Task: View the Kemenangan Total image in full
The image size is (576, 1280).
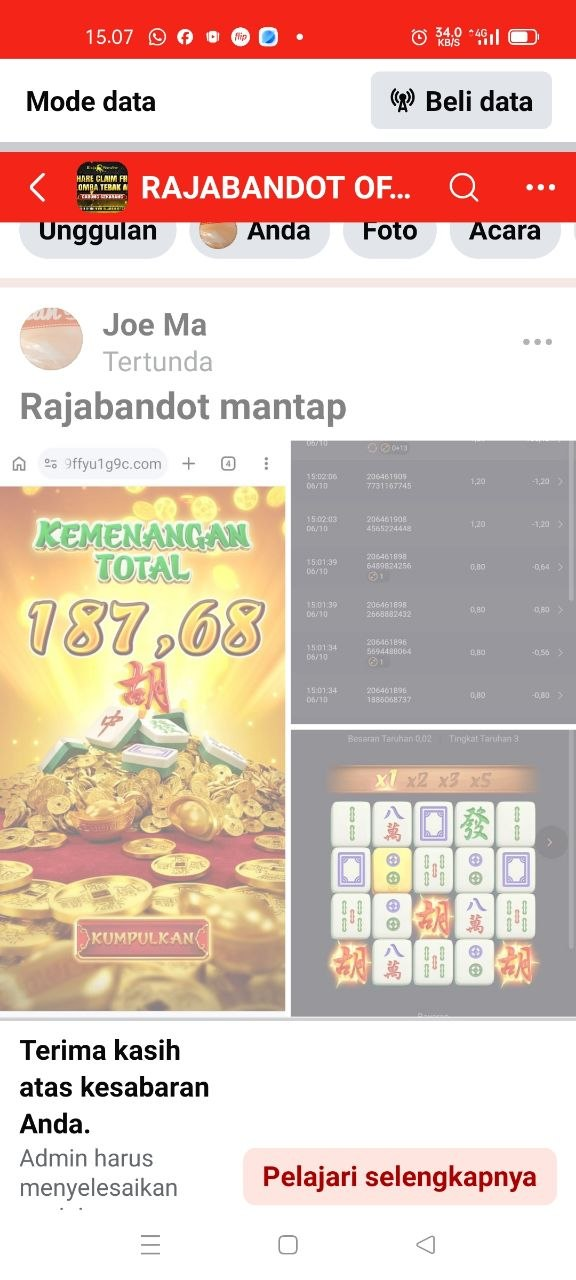Action: (142, 726)
